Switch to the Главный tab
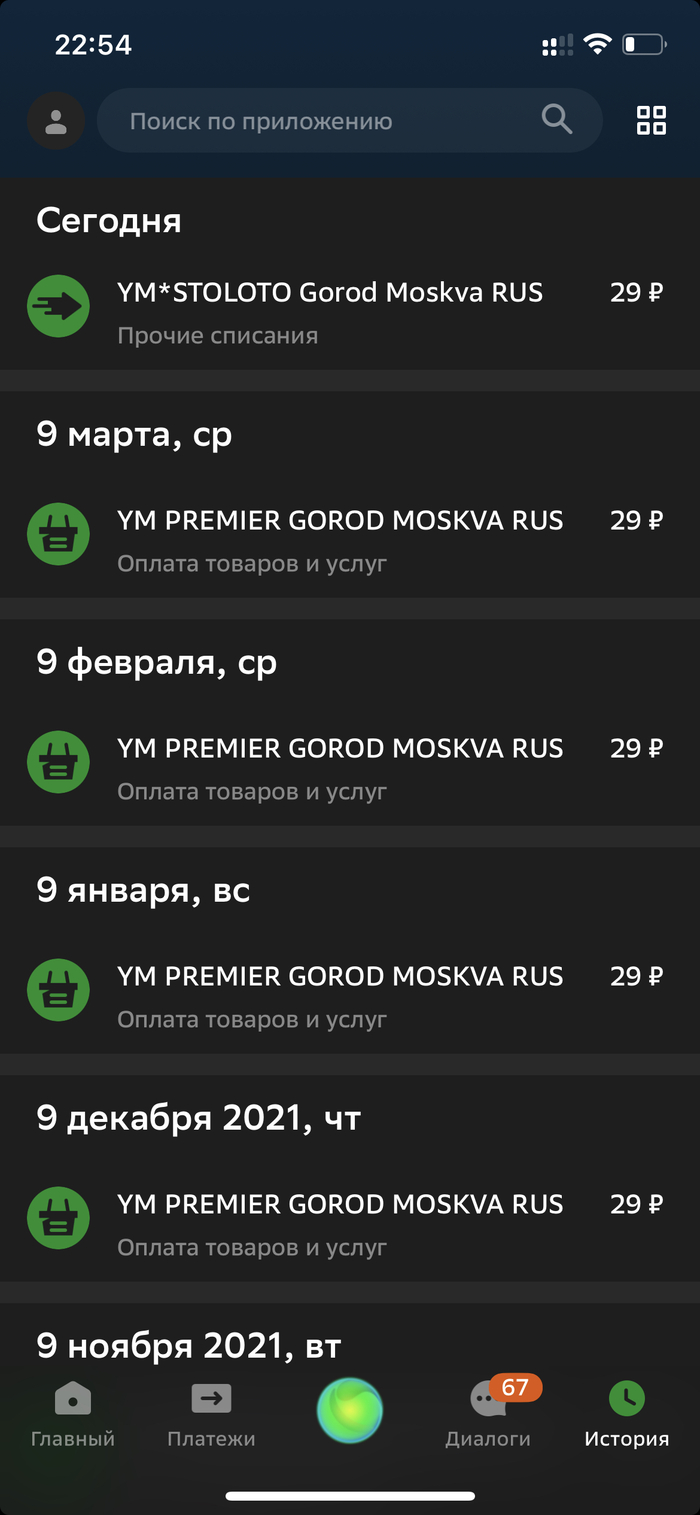Screen dimensions: 700x1515 [73, 1415]
